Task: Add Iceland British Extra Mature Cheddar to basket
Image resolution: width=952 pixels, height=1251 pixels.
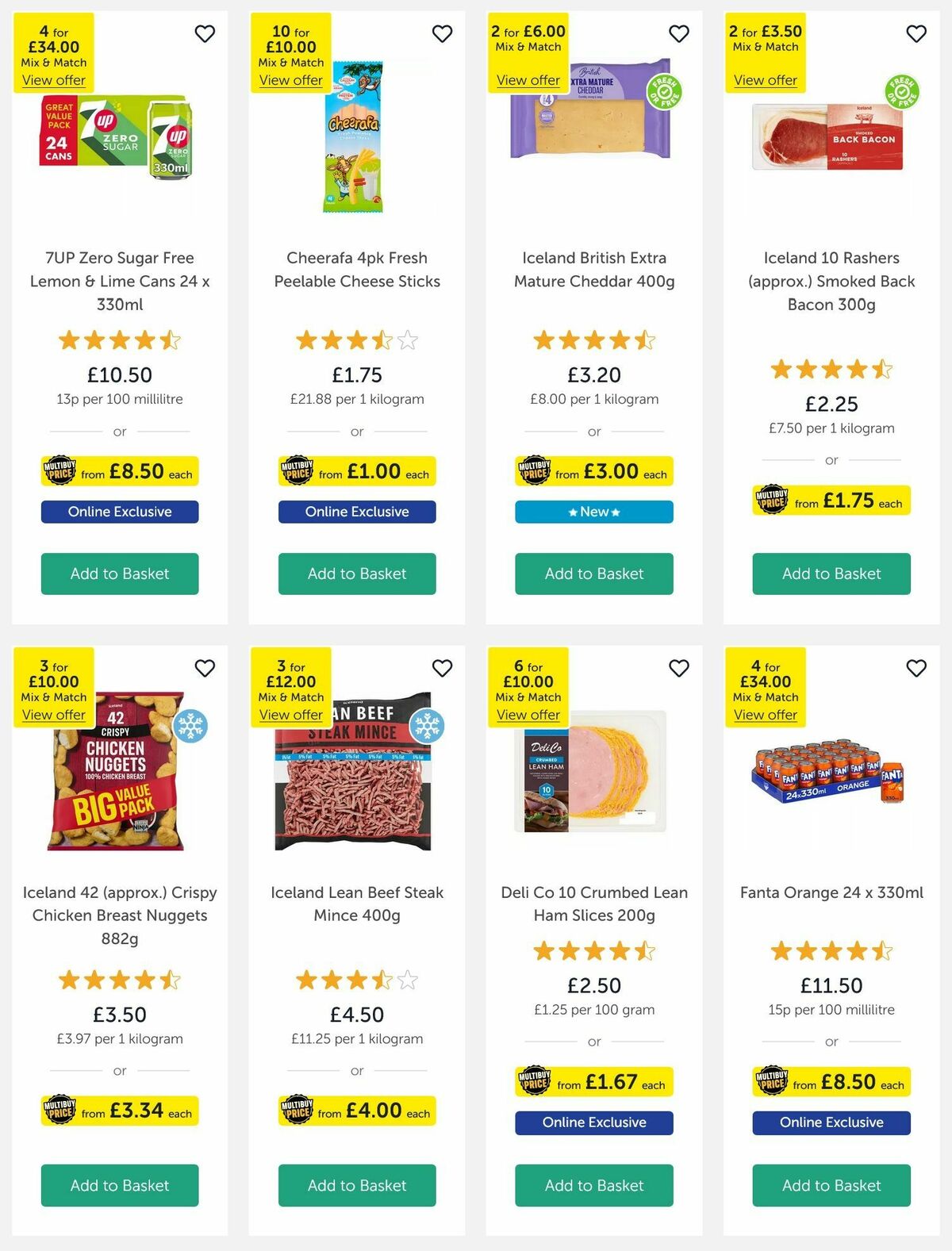Action: coord(593,574)
